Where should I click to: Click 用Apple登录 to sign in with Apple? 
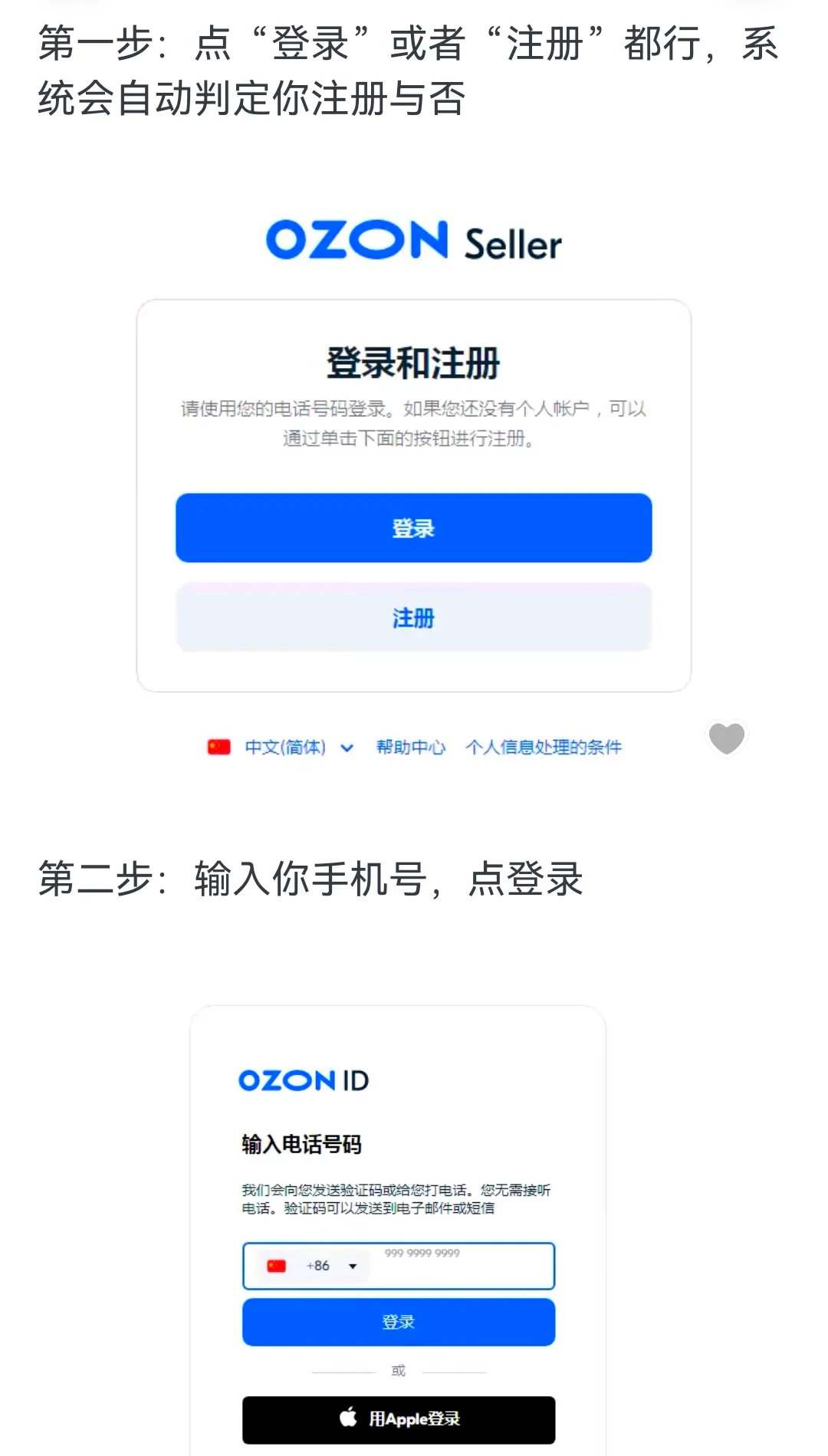tap(398, 1418)
